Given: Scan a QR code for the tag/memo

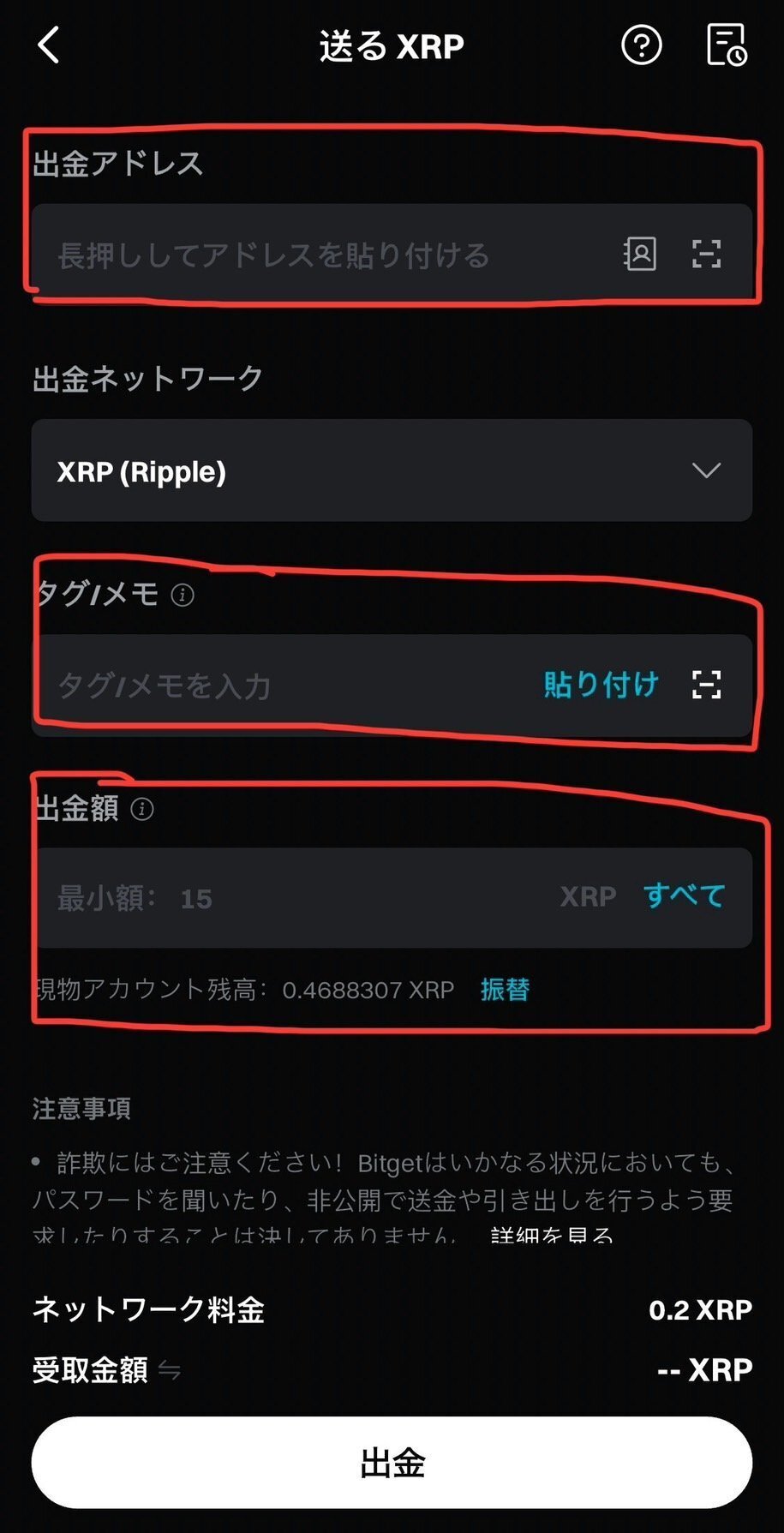Looking at the screenshot, I should click(x=706, y=685).
